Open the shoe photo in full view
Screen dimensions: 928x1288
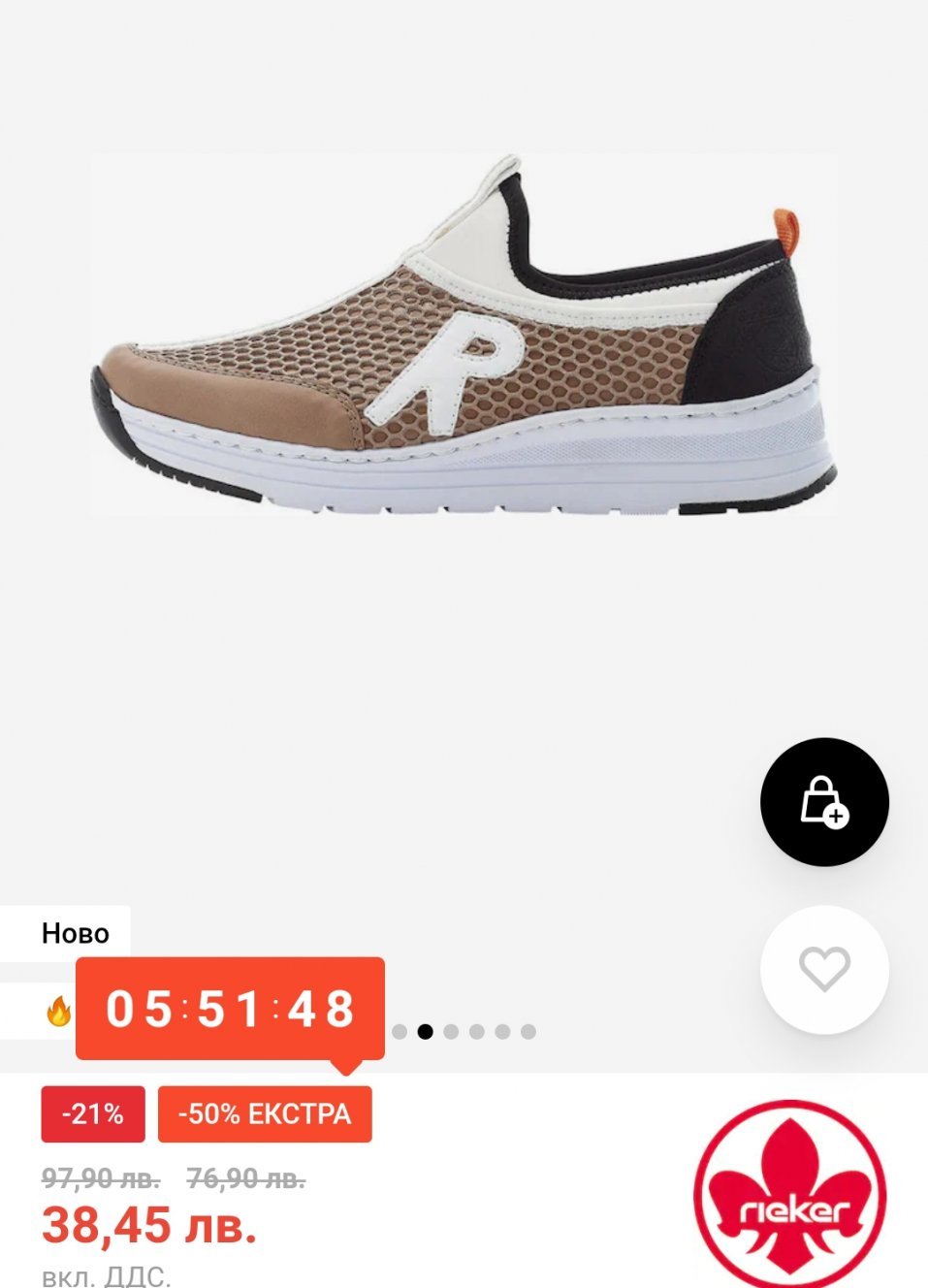[x=464, y=335]
